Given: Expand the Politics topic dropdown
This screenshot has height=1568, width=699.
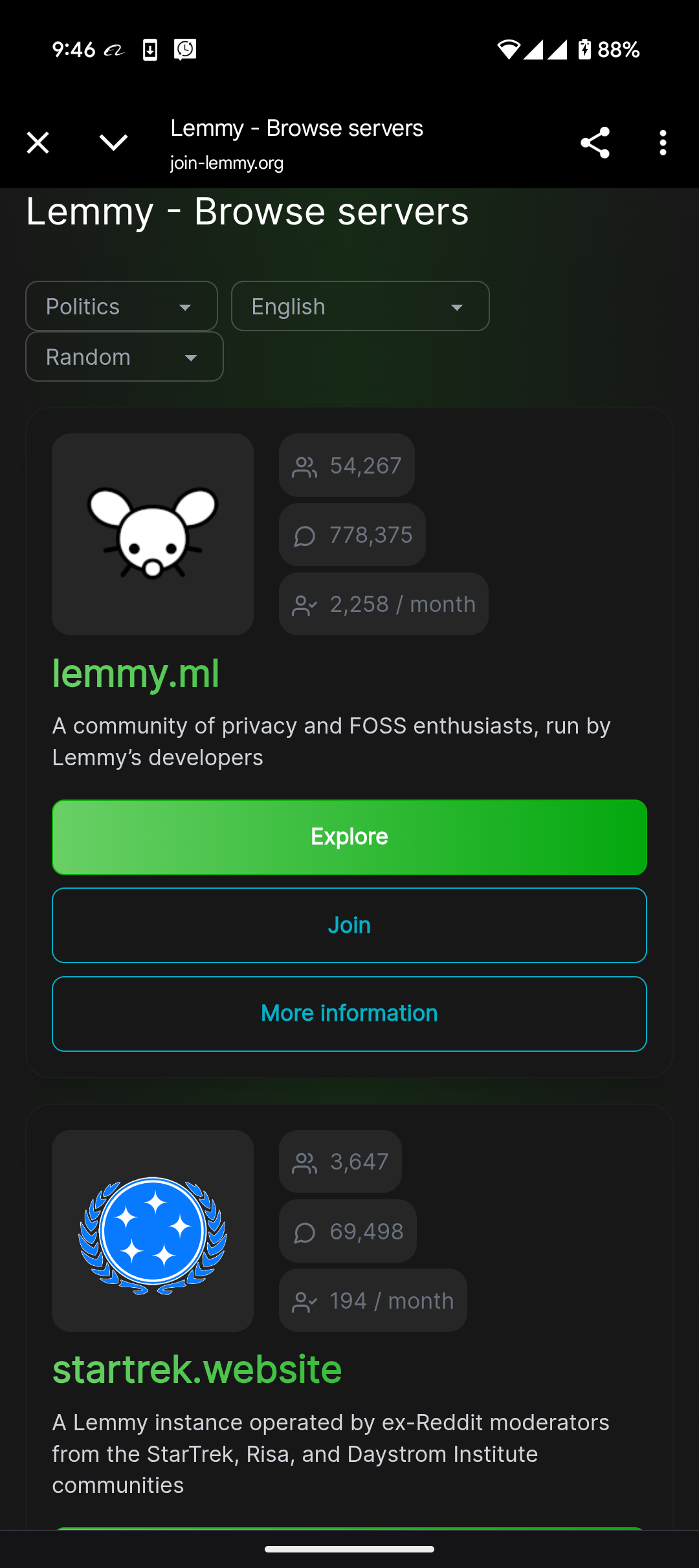Looking at the screenshot, I should click(x=122, y=307).
